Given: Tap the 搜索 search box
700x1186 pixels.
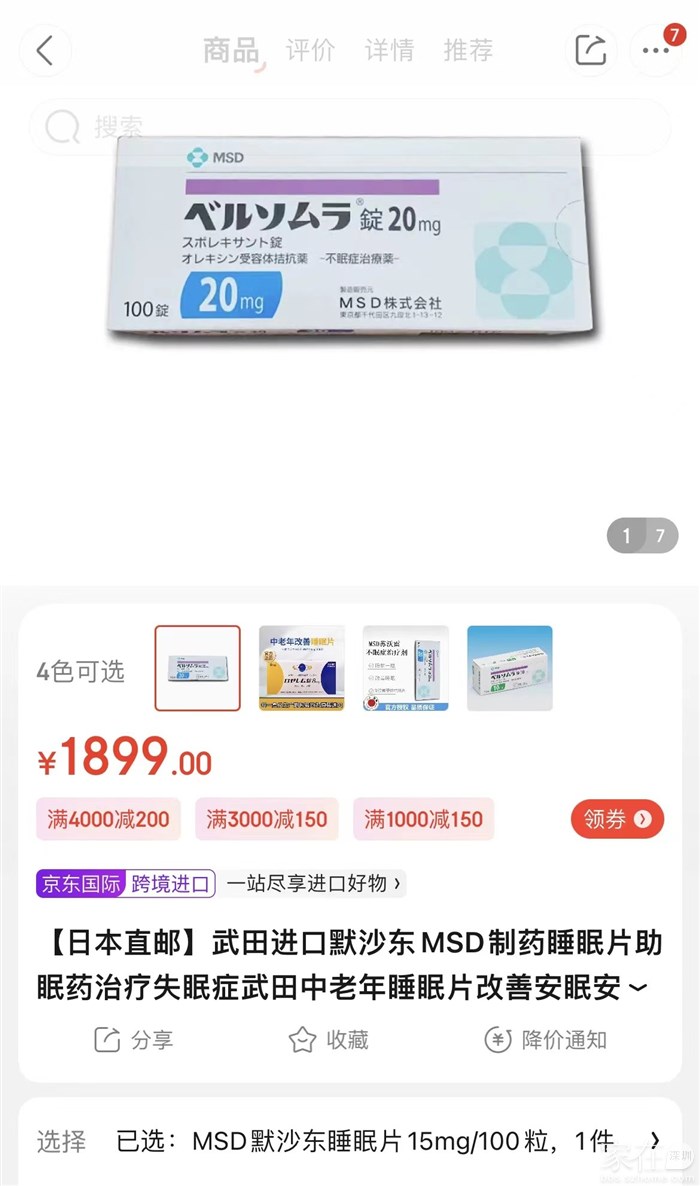Looking at the screenshot, I should pyautogui.click(x=350, y=127).
